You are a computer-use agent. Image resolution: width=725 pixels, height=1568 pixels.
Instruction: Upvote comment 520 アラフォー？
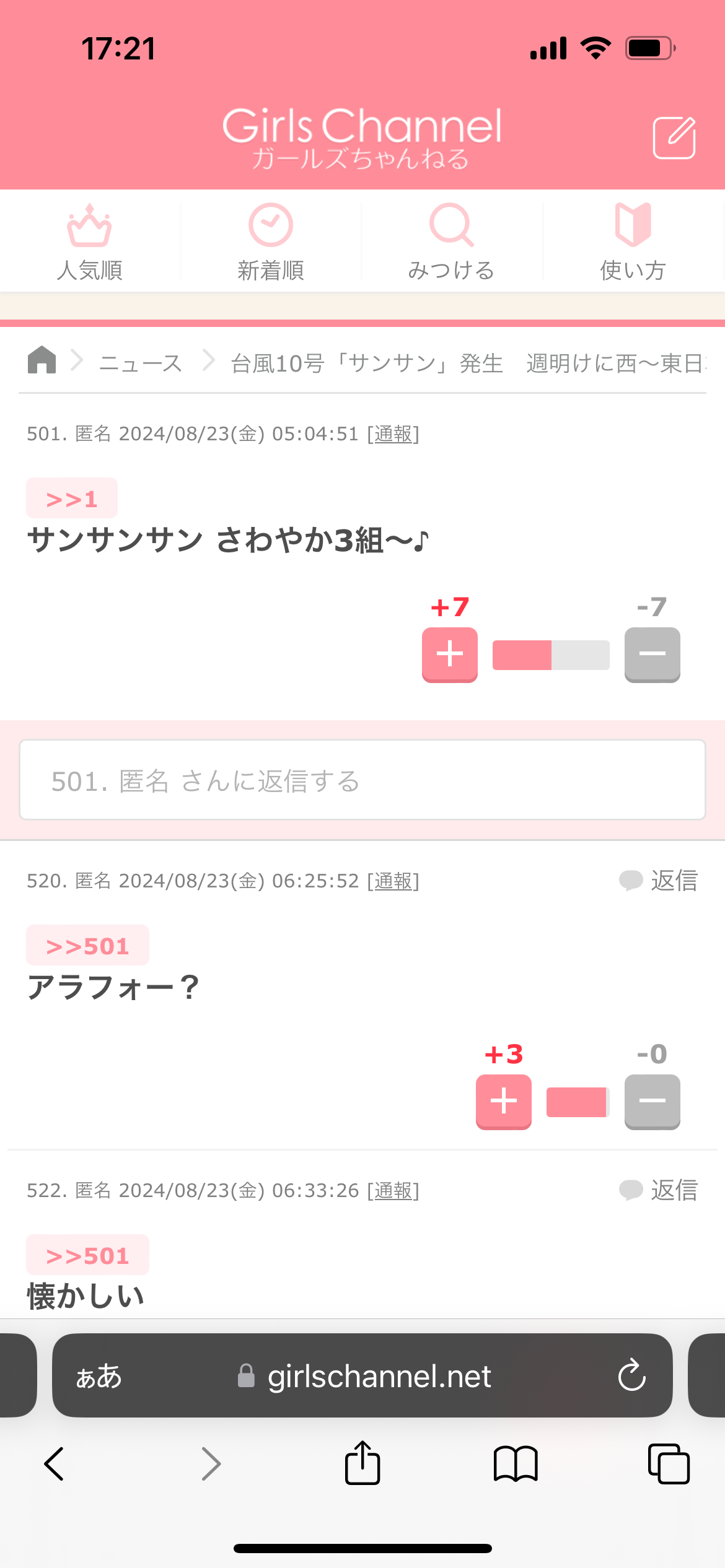coord(504,1102)
